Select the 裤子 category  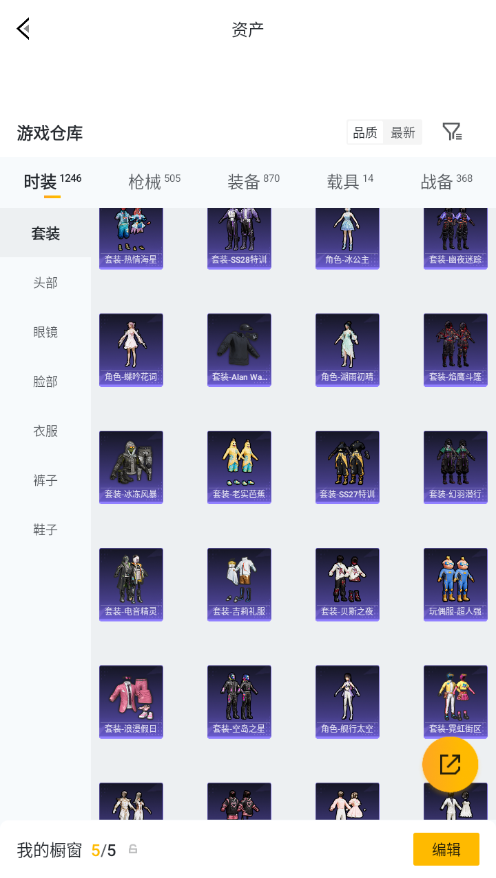pyautogui.click(x=45, y=480)
